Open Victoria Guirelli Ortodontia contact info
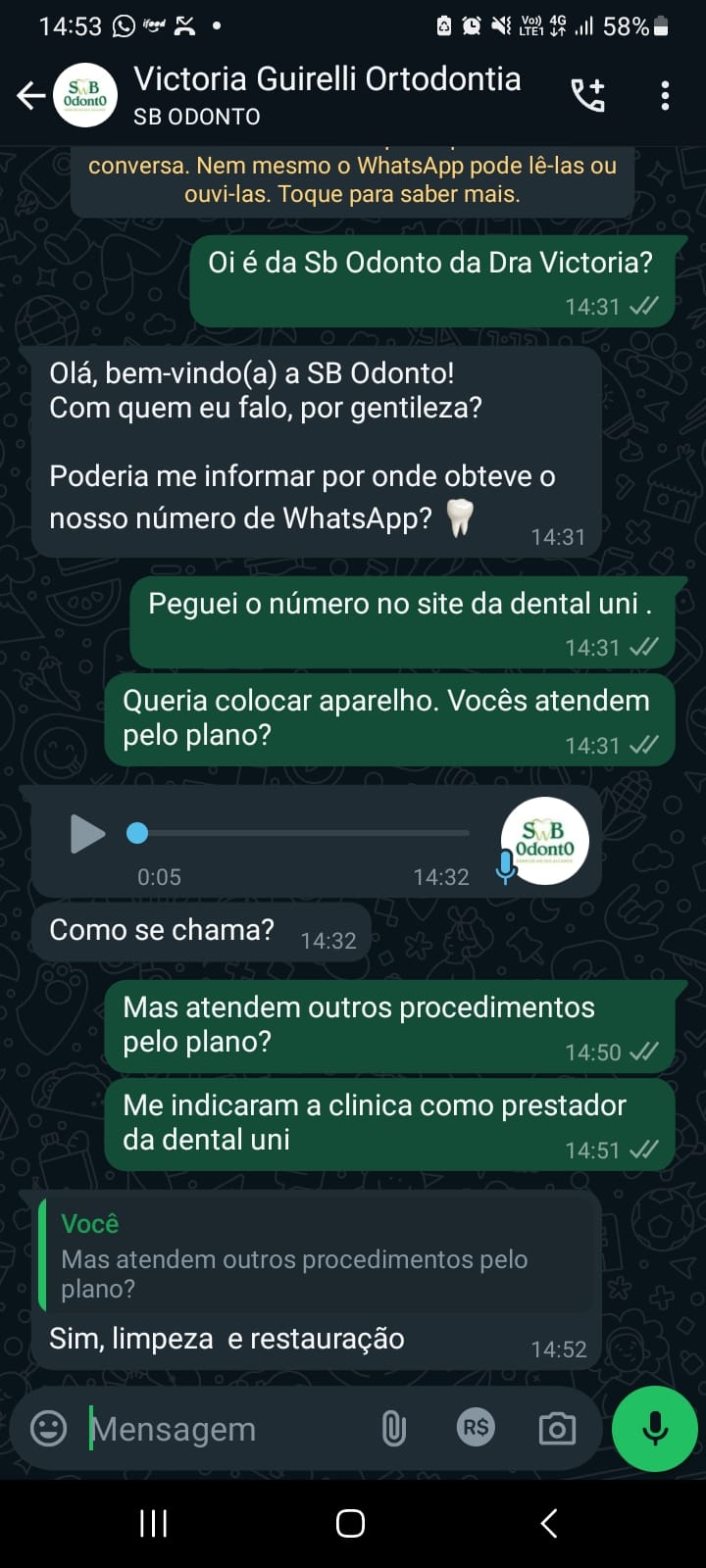Viewport: 706px width, 1568px height. (327, 95)
